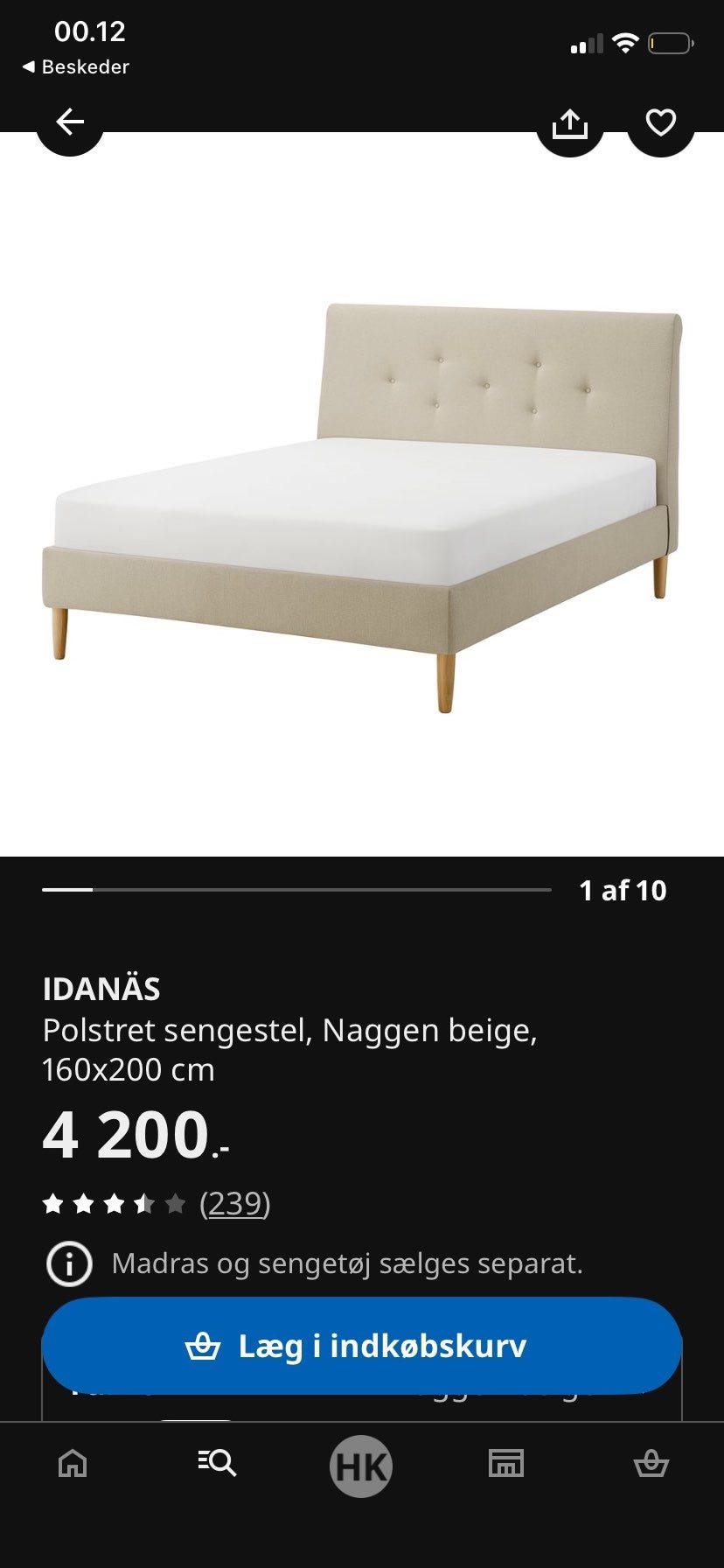This screenshot has height=1568, width=724.
Task: Share this IDANÄS bed frame
Action: tap(570, 122)
